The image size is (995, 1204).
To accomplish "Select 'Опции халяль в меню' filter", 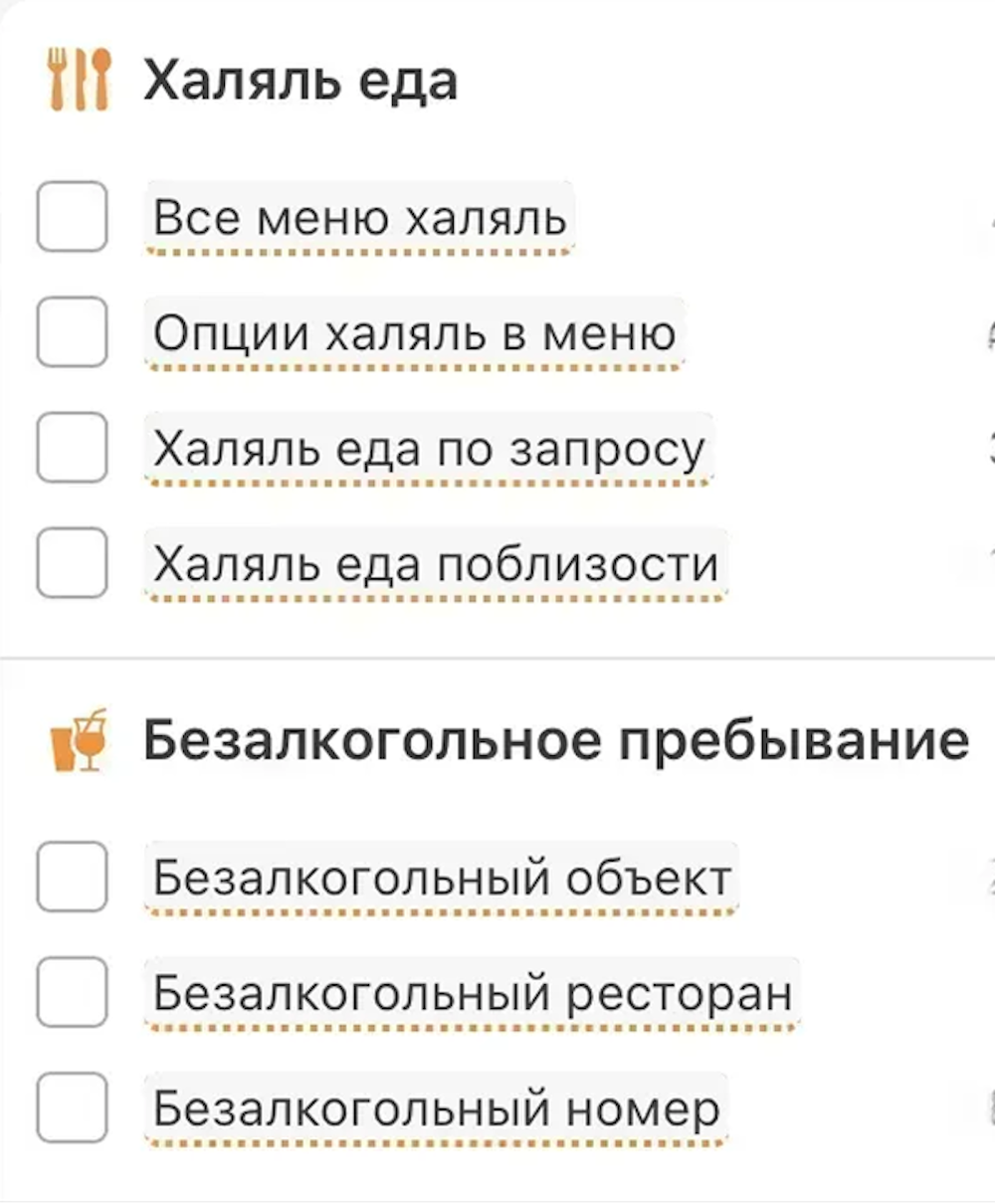I will [72, 331].
